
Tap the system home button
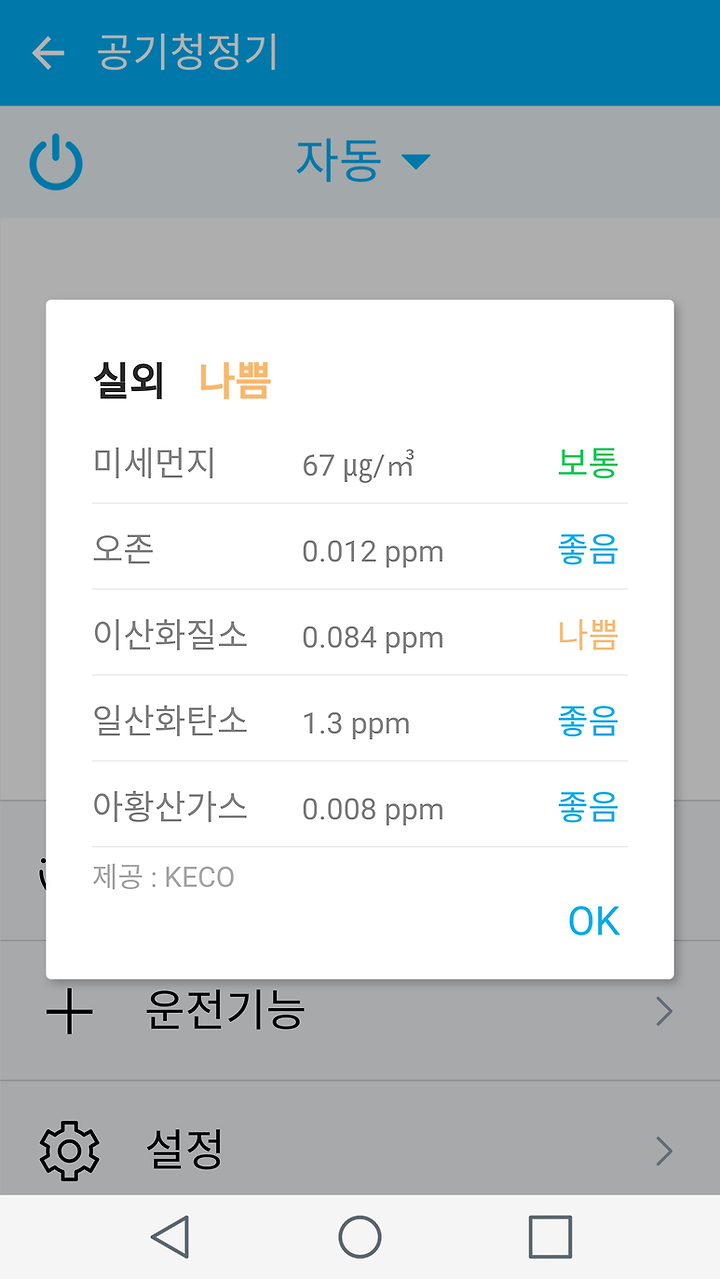(360, 1237)
